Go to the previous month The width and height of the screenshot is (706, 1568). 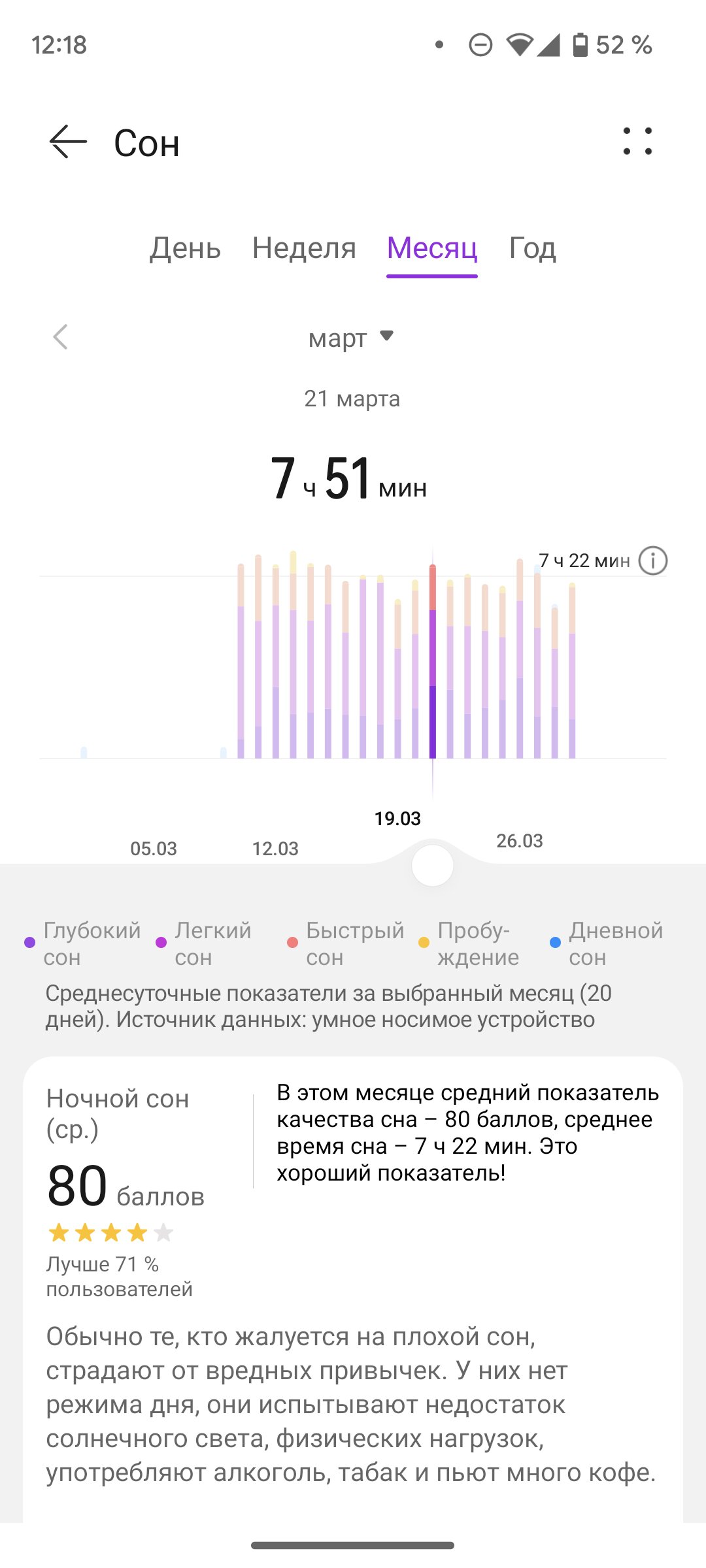click(60, 337)
